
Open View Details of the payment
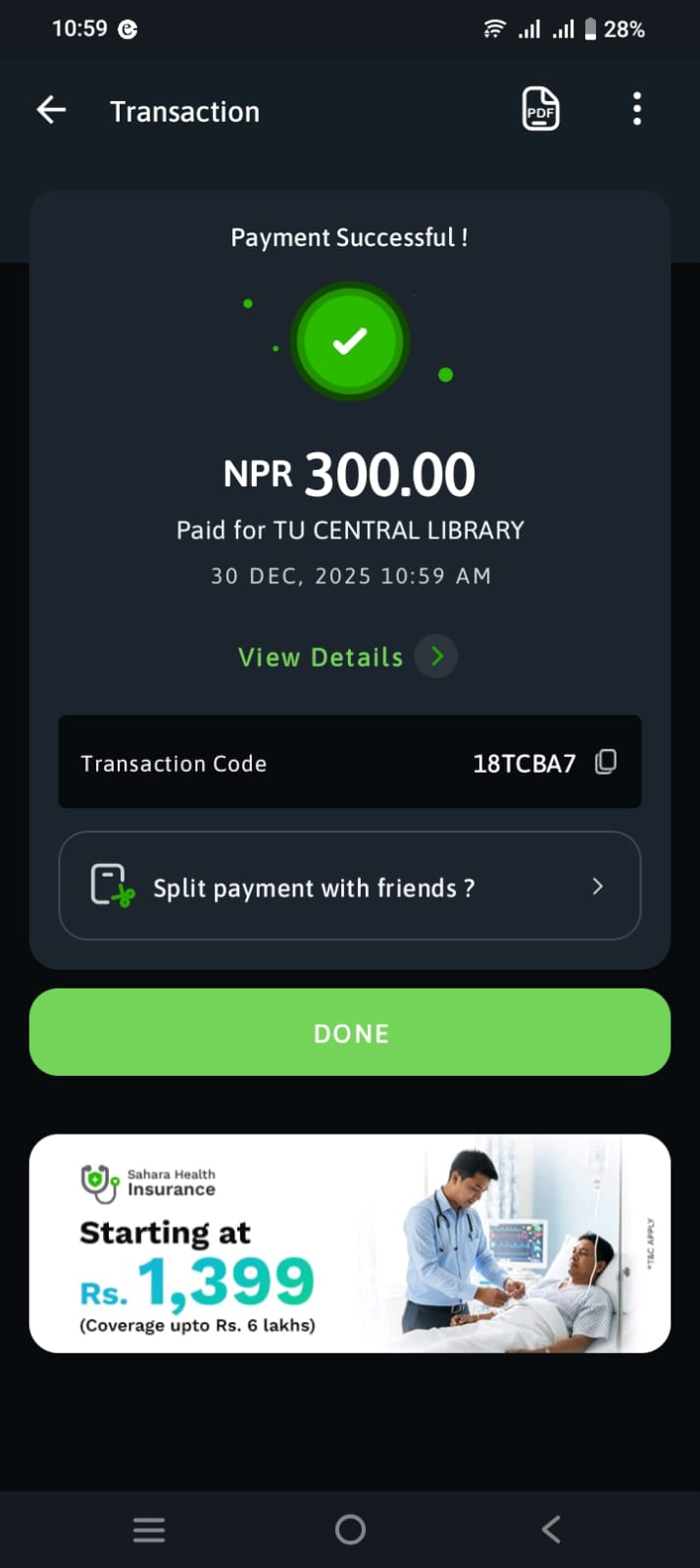tap(346, 656)
